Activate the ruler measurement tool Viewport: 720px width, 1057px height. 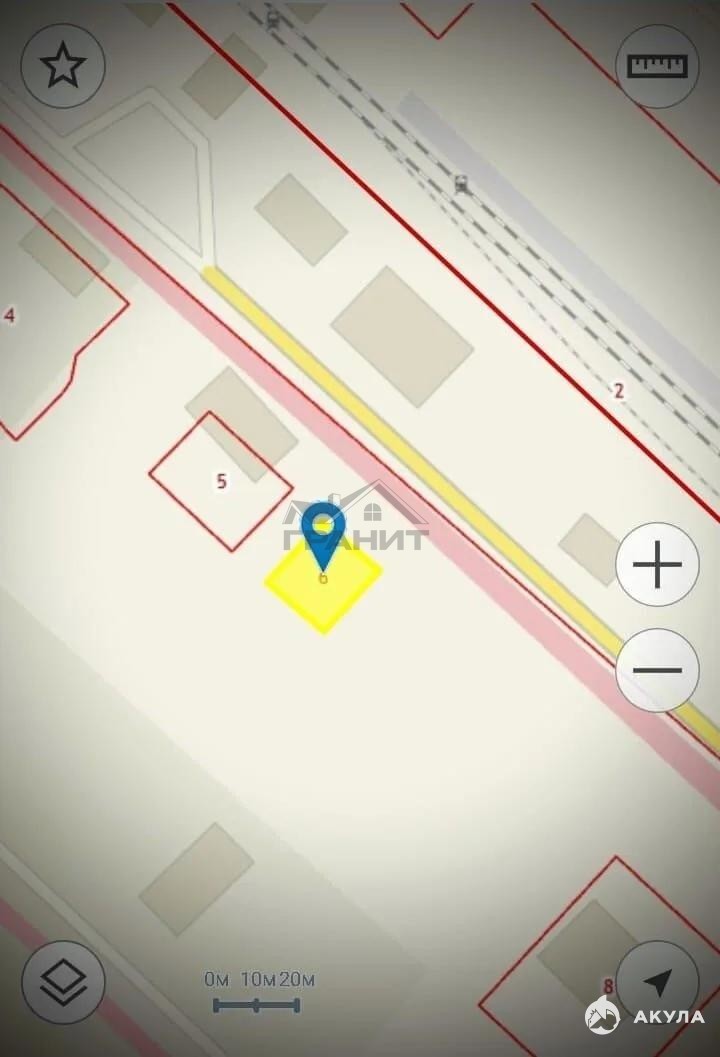(x=657, y=66)
